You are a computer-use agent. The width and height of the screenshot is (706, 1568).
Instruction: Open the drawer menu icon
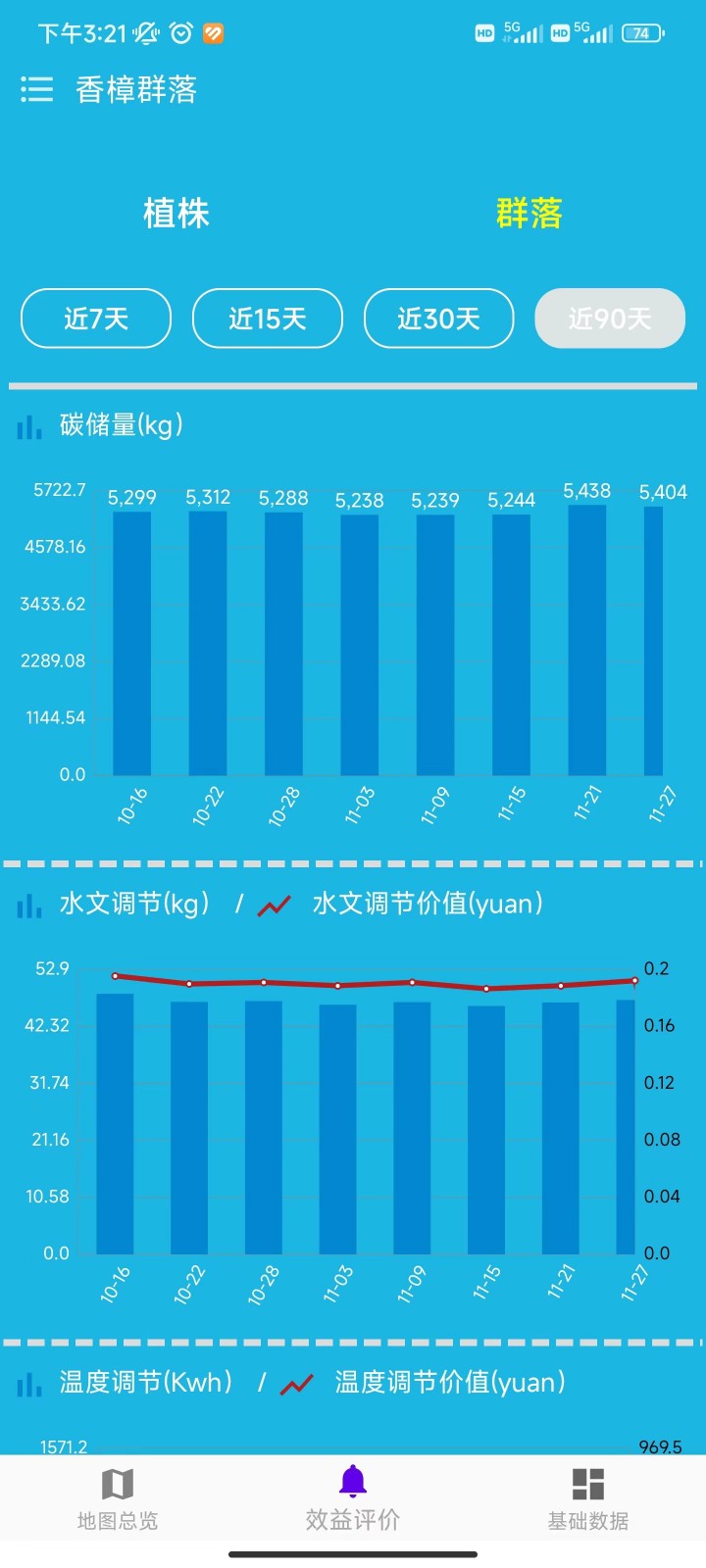37,90
